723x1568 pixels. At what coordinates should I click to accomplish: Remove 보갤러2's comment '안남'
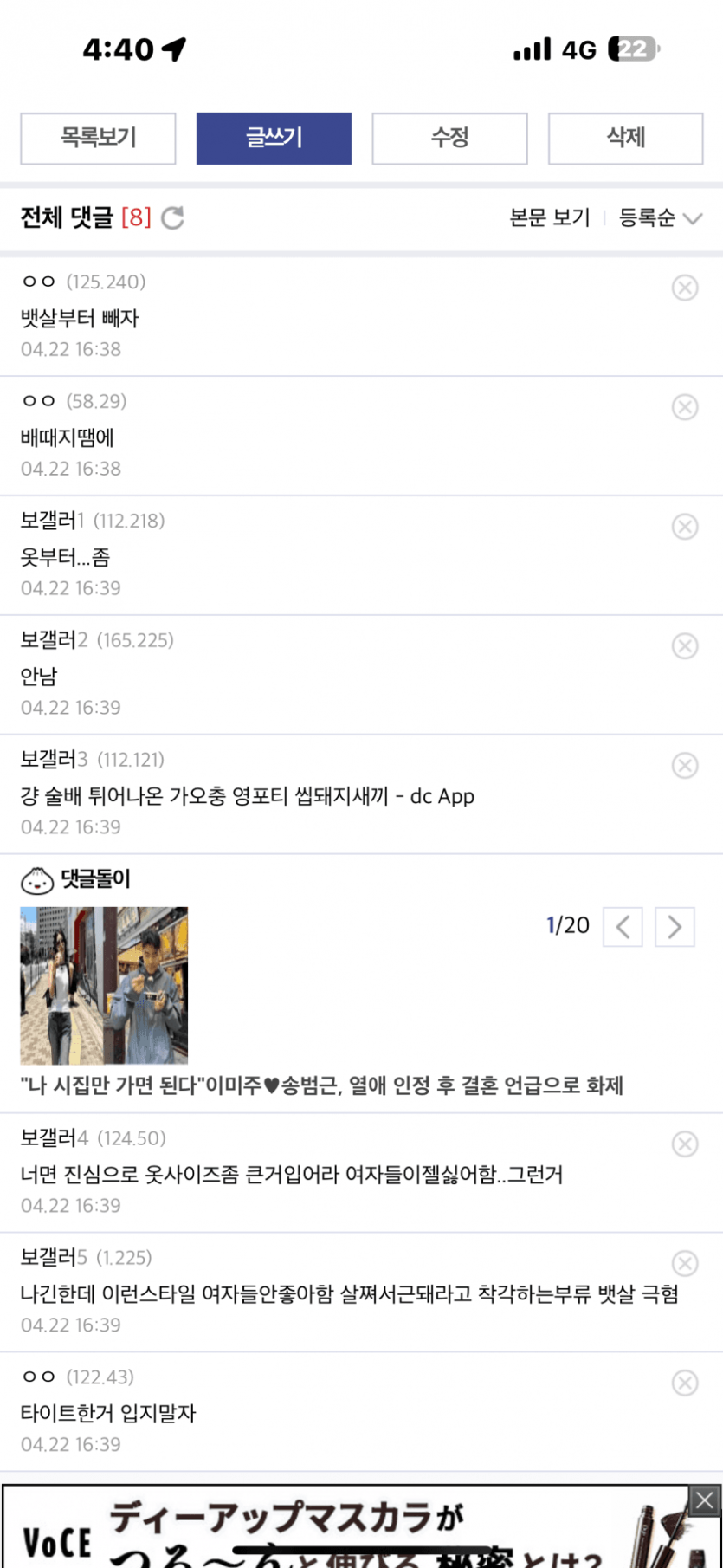click(x=685, y=646)
